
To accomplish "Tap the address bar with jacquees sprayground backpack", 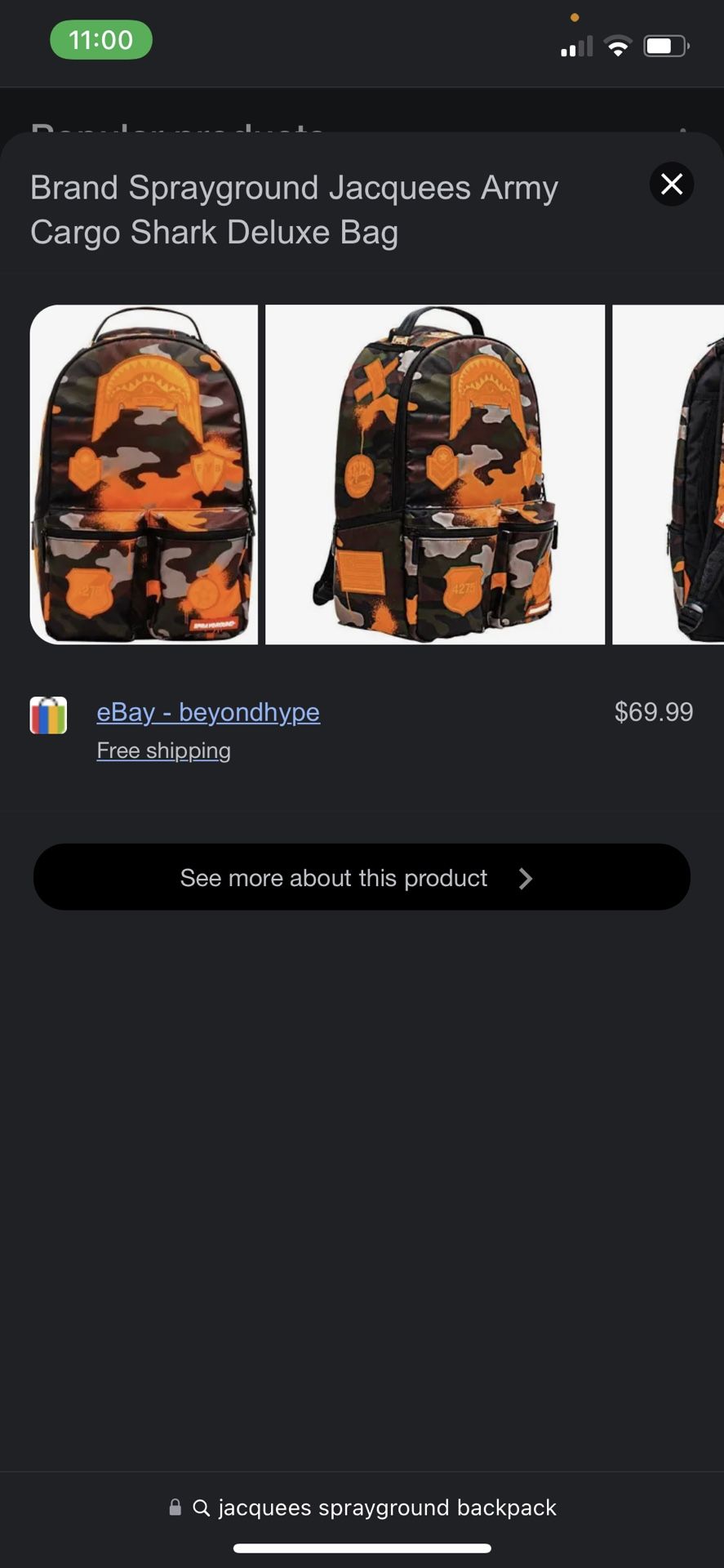I will pos(362,1508).
